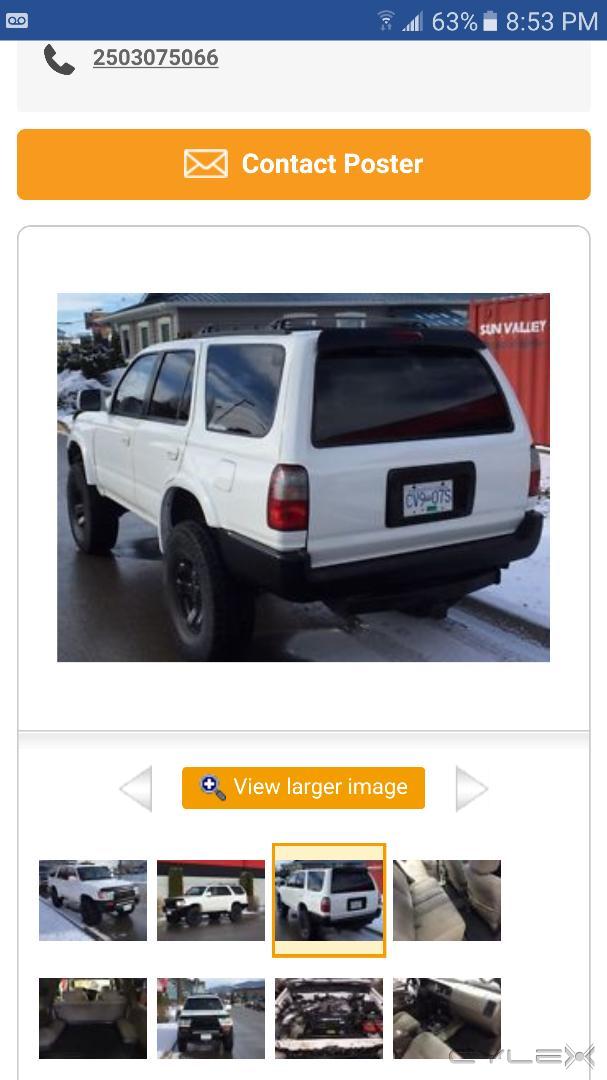The width and height of the screenshot is (607, 1080).
Task: Tap the Contact Poster button
Action: pyautogui.click(x=304, y=164)
